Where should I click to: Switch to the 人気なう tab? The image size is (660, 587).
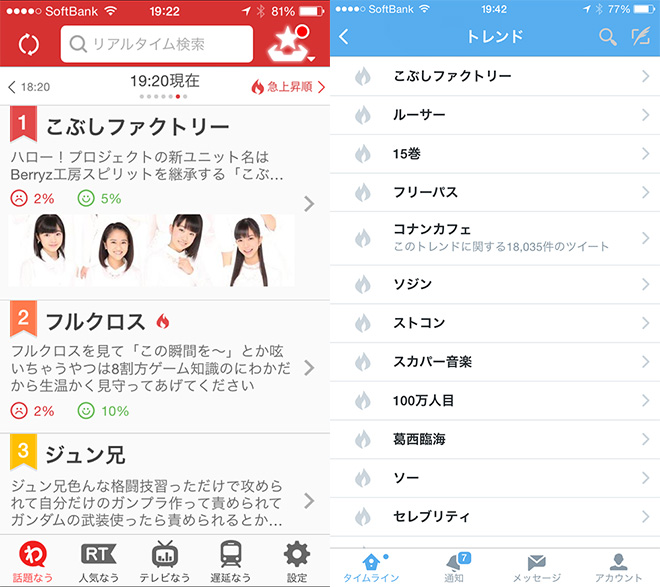coord(98,560)
